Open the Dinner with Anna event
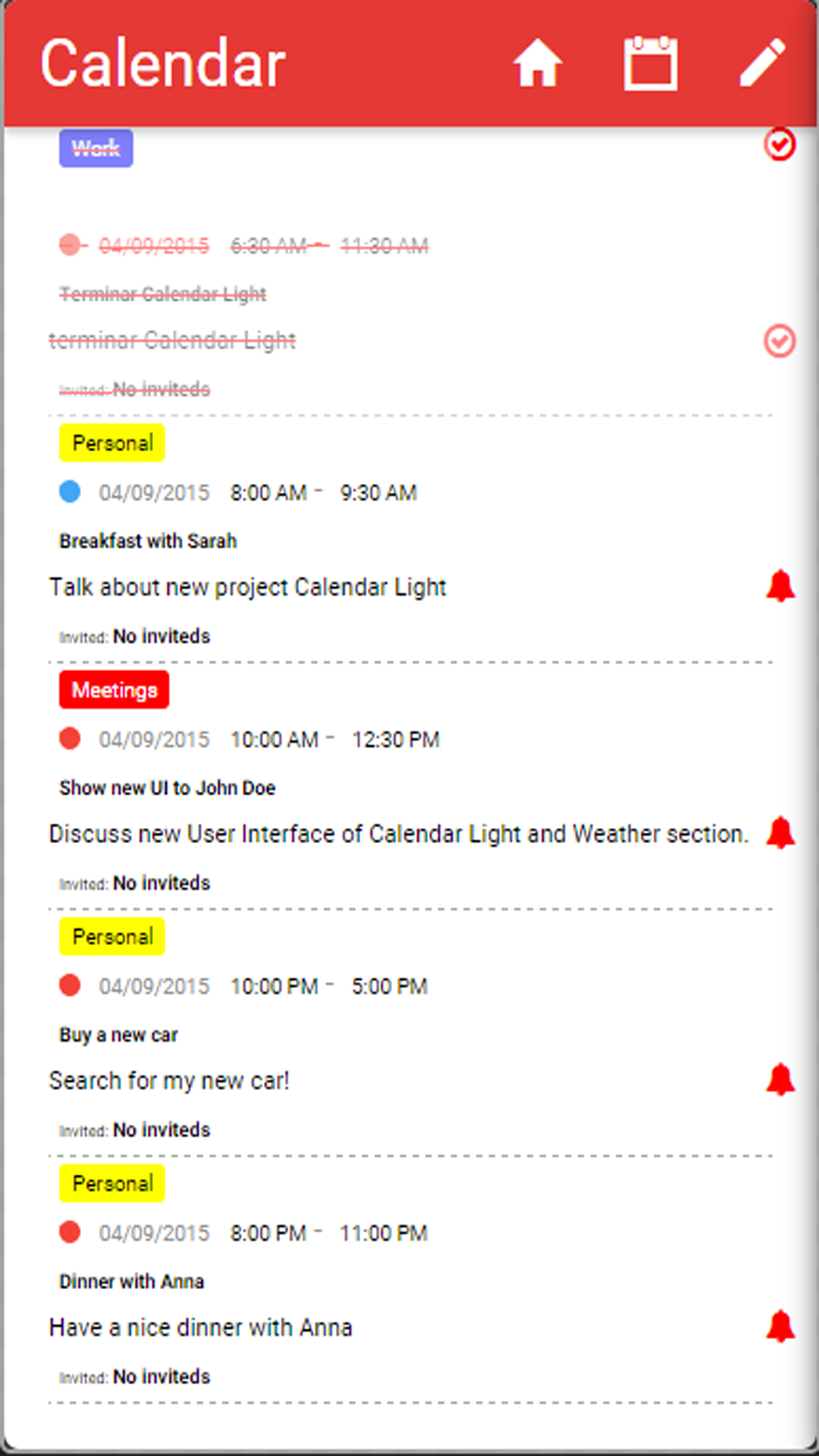 pyautogui.click(x=131, y=1282)
